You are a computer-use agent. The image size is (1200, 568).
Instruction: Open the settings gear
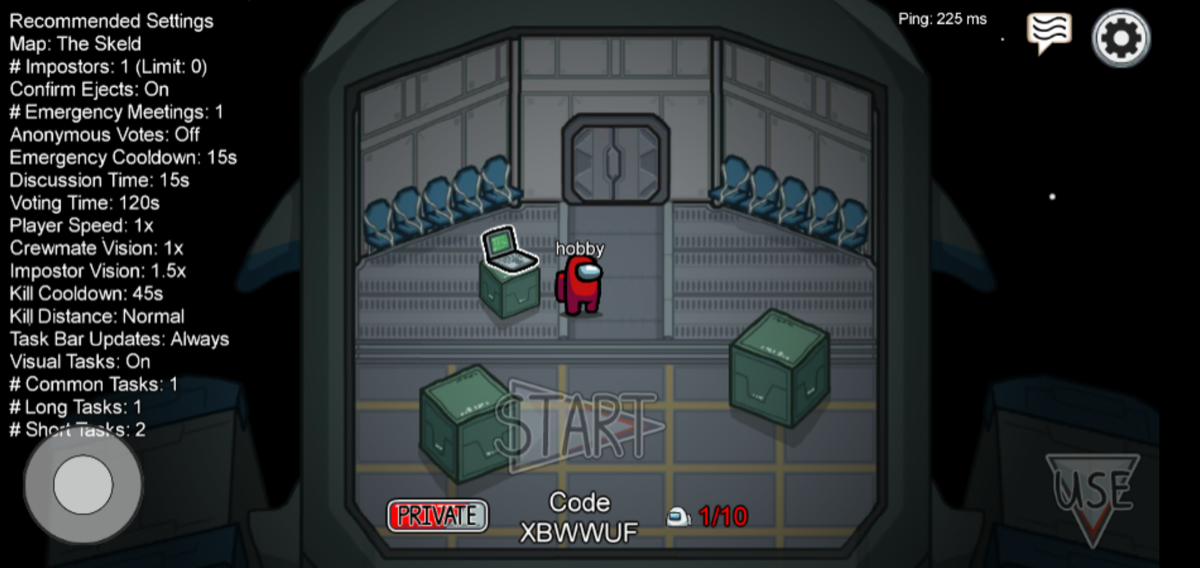coord(1121,38)
